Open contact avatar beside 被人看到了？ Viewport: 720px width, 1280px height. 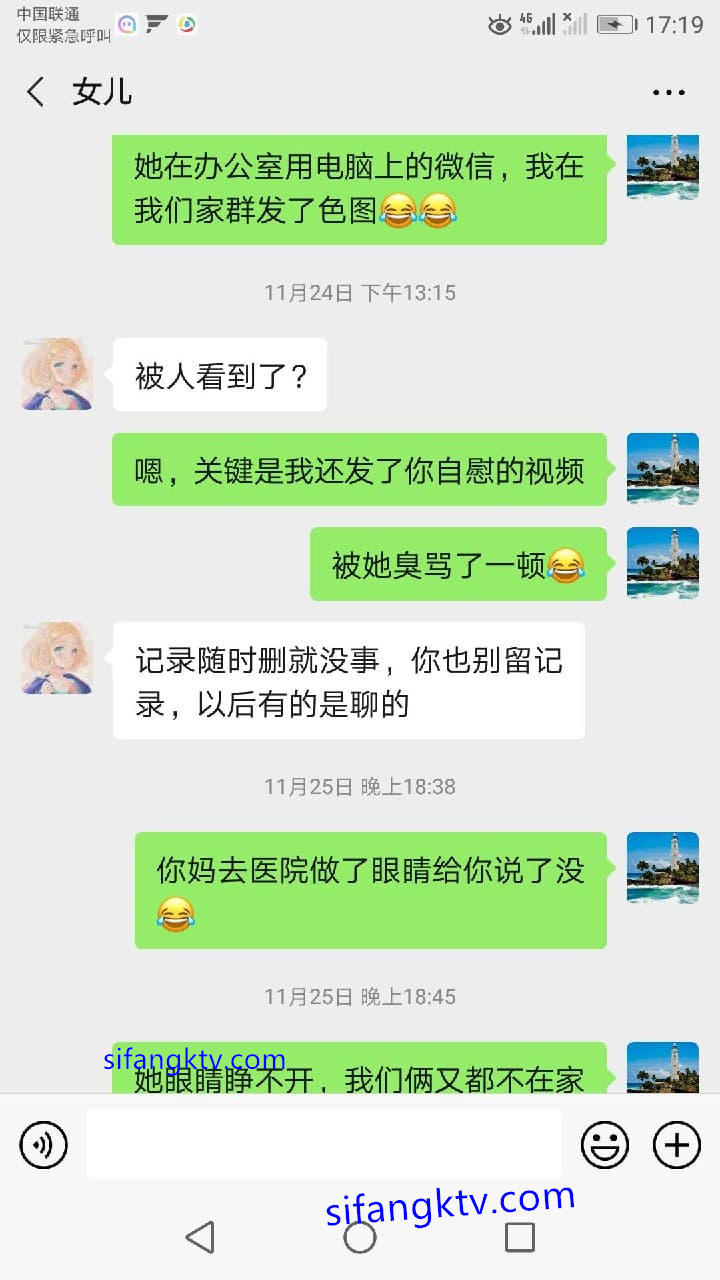tap(57, 374)
